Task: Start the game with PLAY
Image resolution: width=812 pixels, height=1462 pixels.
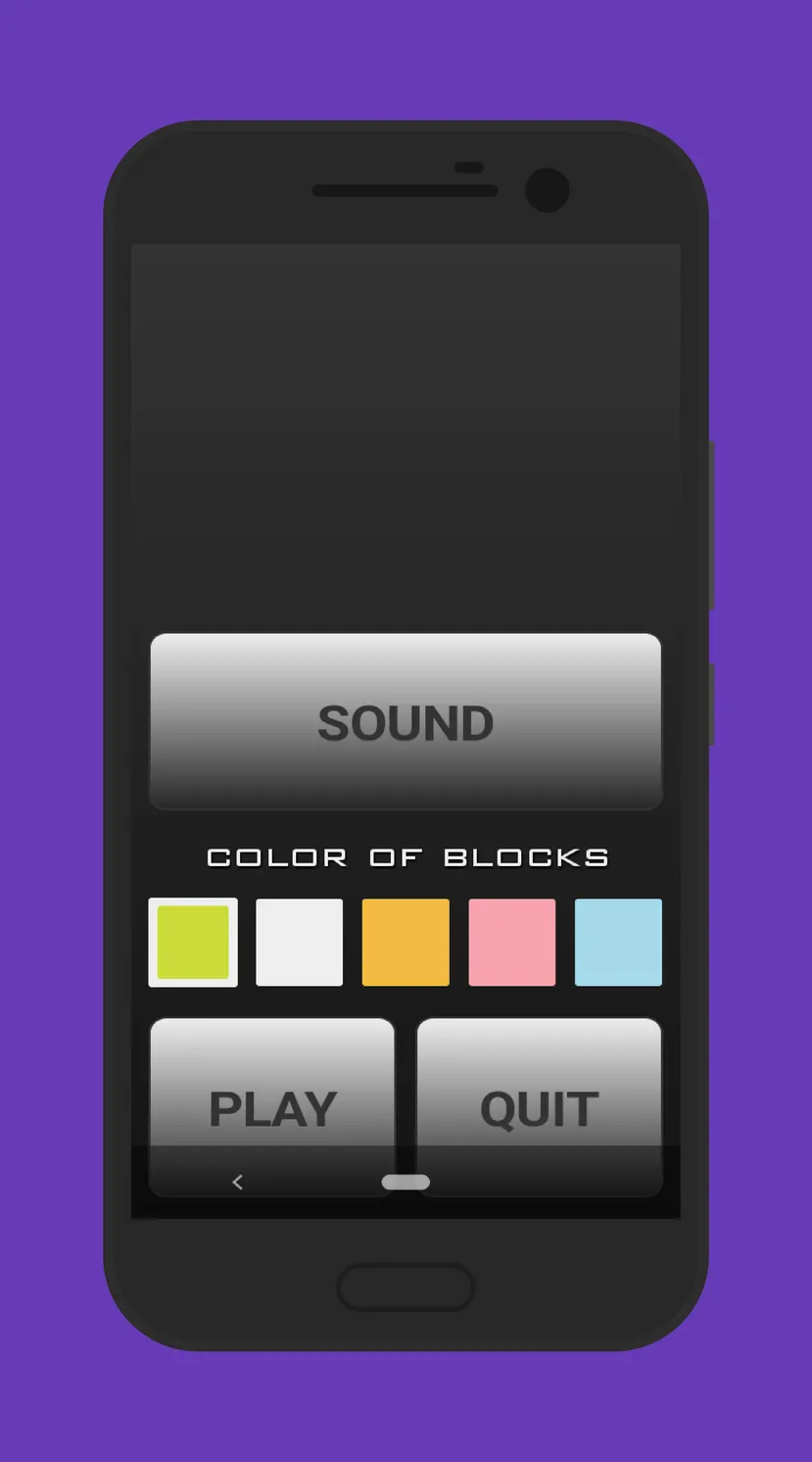Action: pos(272,1107)
